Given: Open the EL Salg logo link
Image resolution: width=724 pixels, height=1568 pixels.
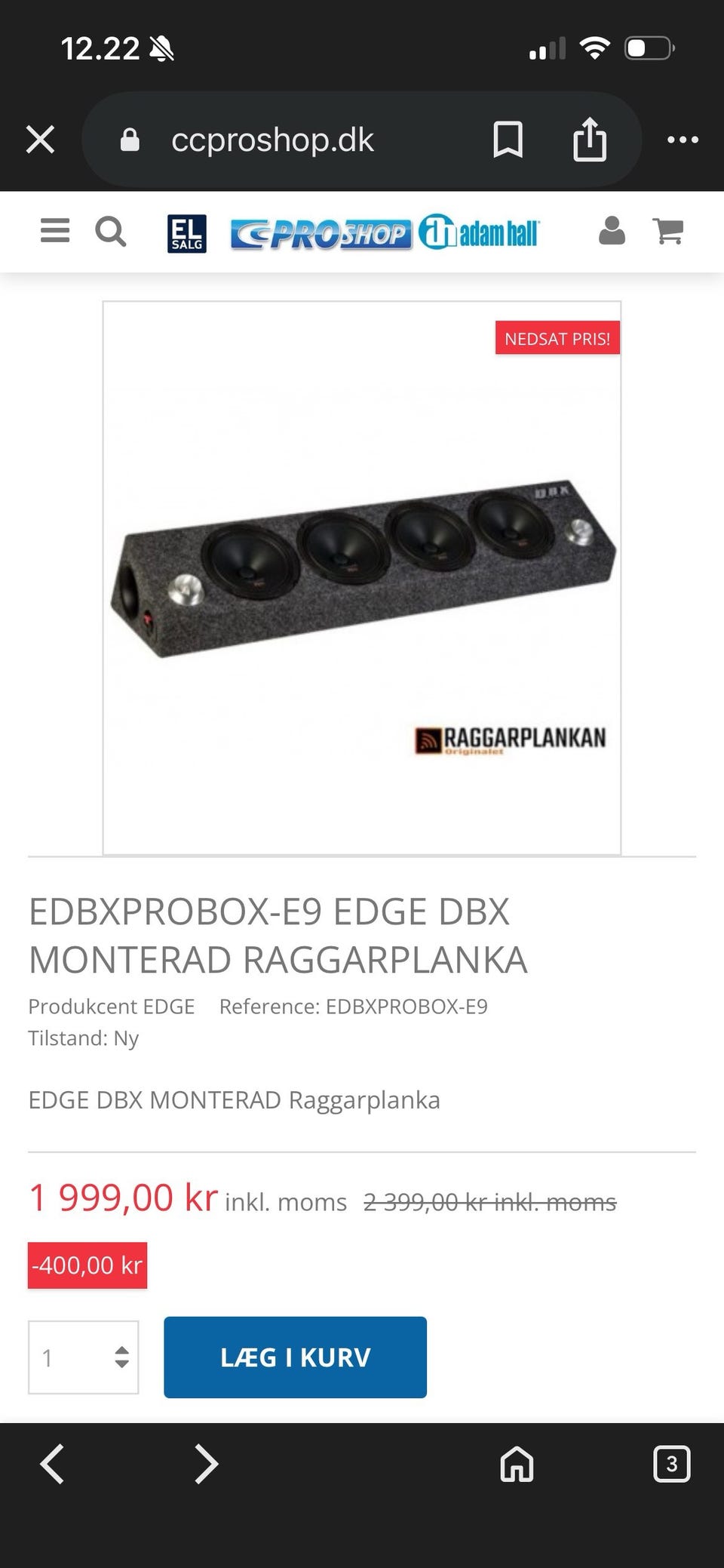Looking at the screenshot, I should (x=187, y=233).
